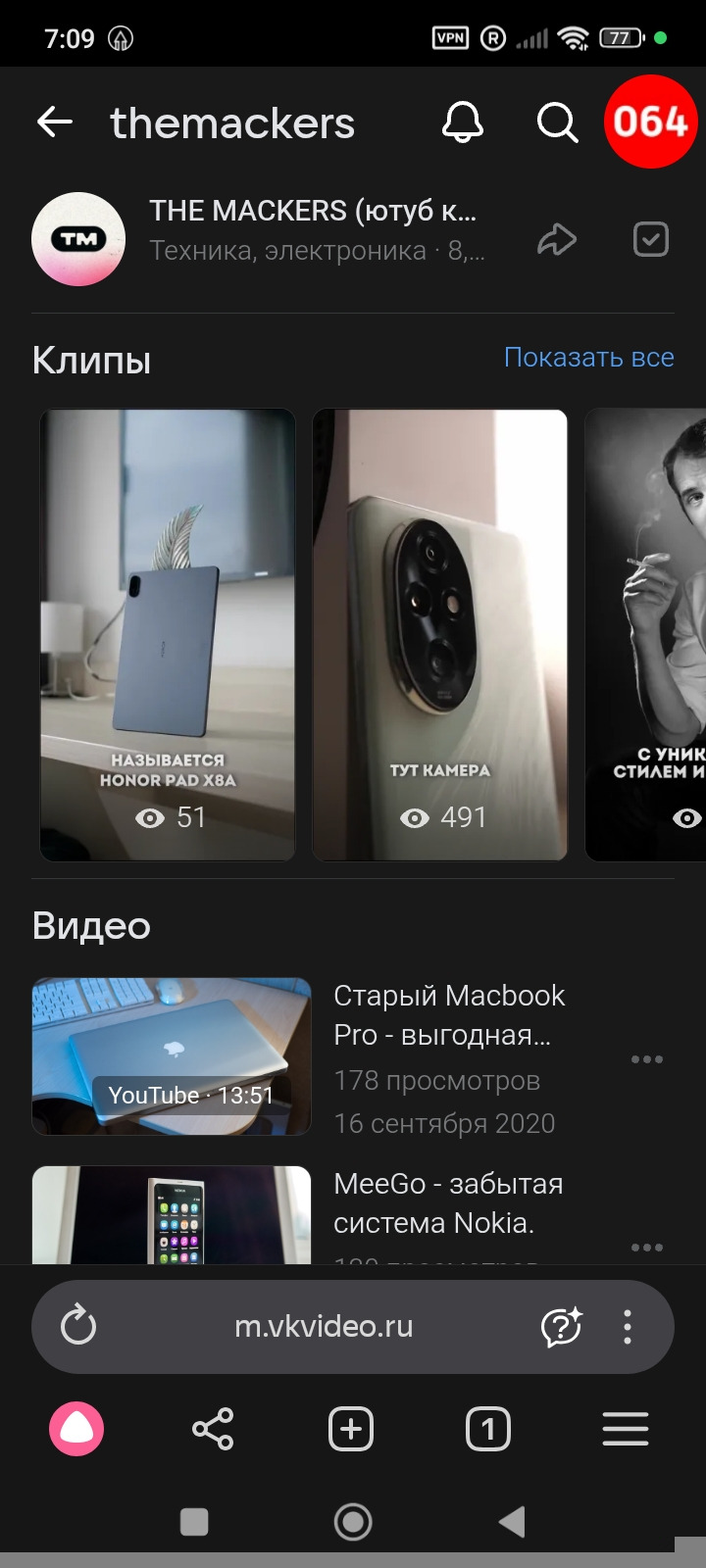Reload the page in the address bar
This screenshot has height=1568, width=706.
tap(78, 1327)
